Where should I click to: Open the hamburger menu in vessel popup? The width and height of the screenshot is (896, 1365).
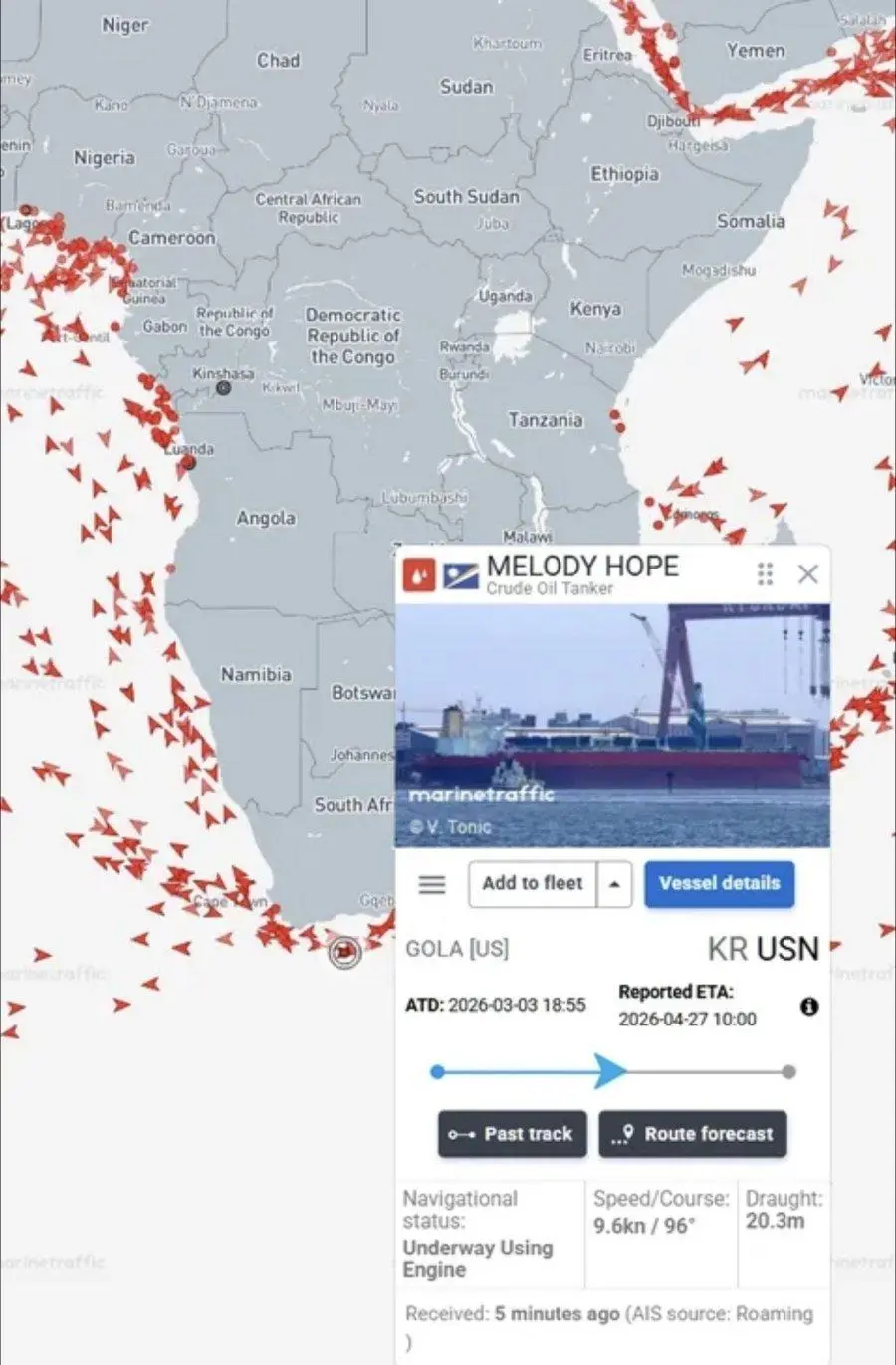[x=432, y=884]
